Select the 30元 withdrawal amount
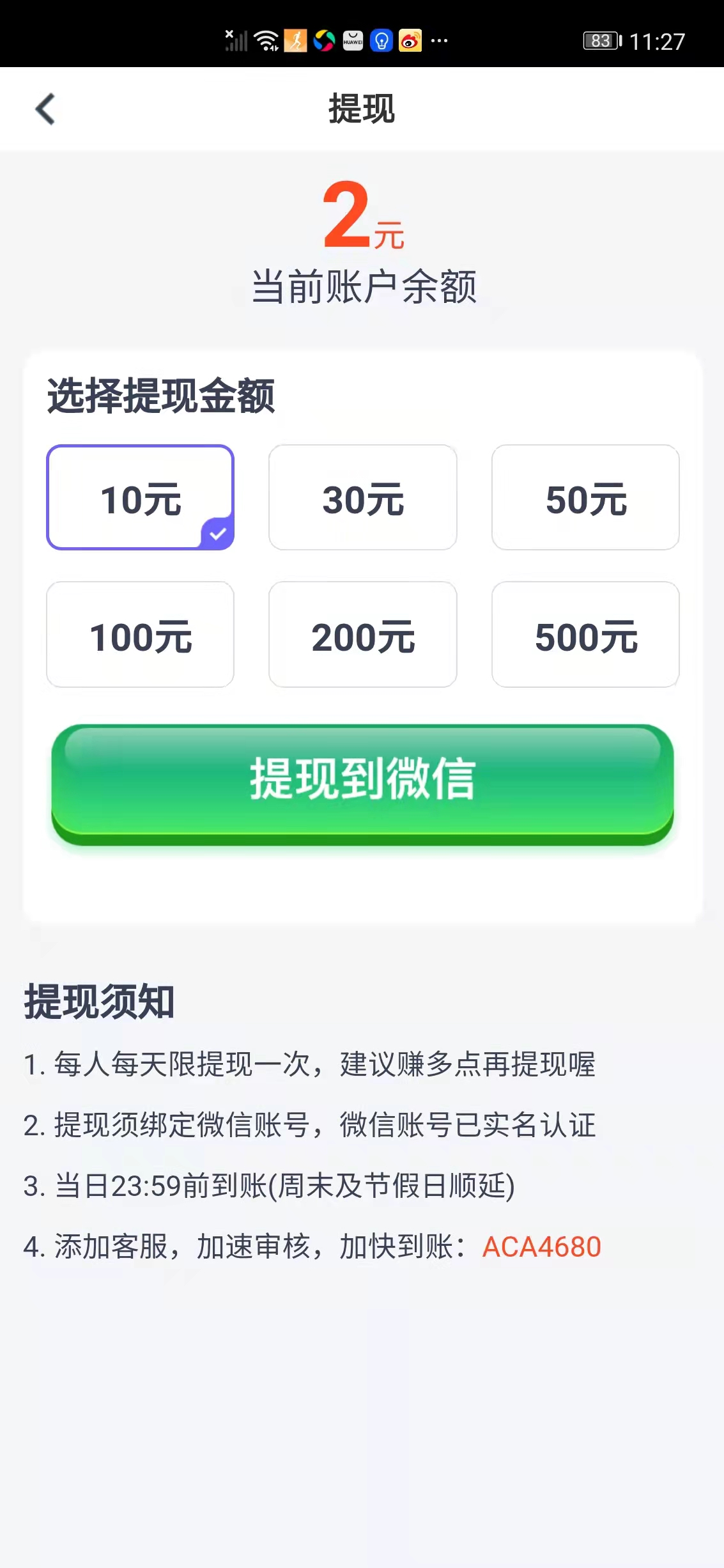 click(362, 497)
